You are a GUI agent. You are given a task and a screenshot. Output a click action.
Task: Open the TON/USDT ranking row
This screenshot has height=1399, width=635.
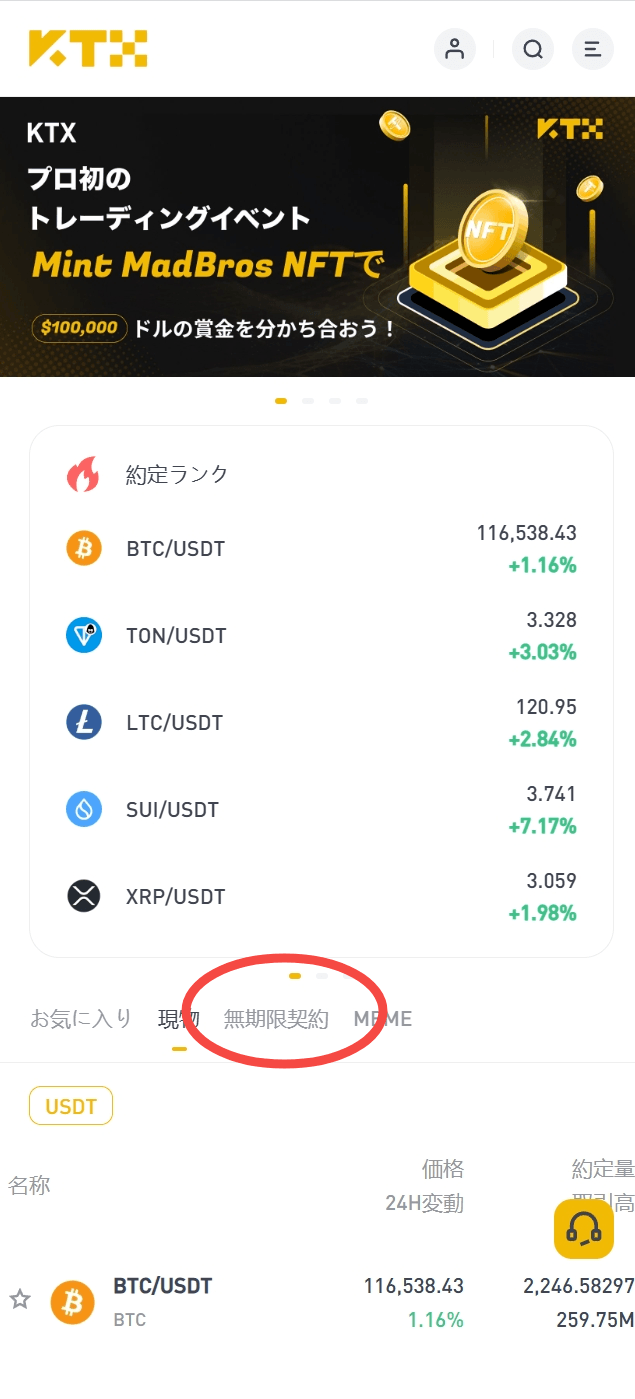321,636
